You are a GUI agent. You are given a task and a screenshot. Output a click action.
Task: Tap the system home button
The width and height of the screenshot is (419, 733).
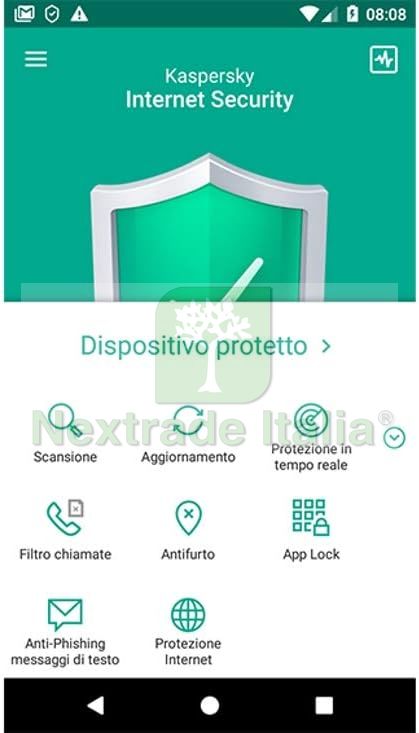tap(210, 705)
